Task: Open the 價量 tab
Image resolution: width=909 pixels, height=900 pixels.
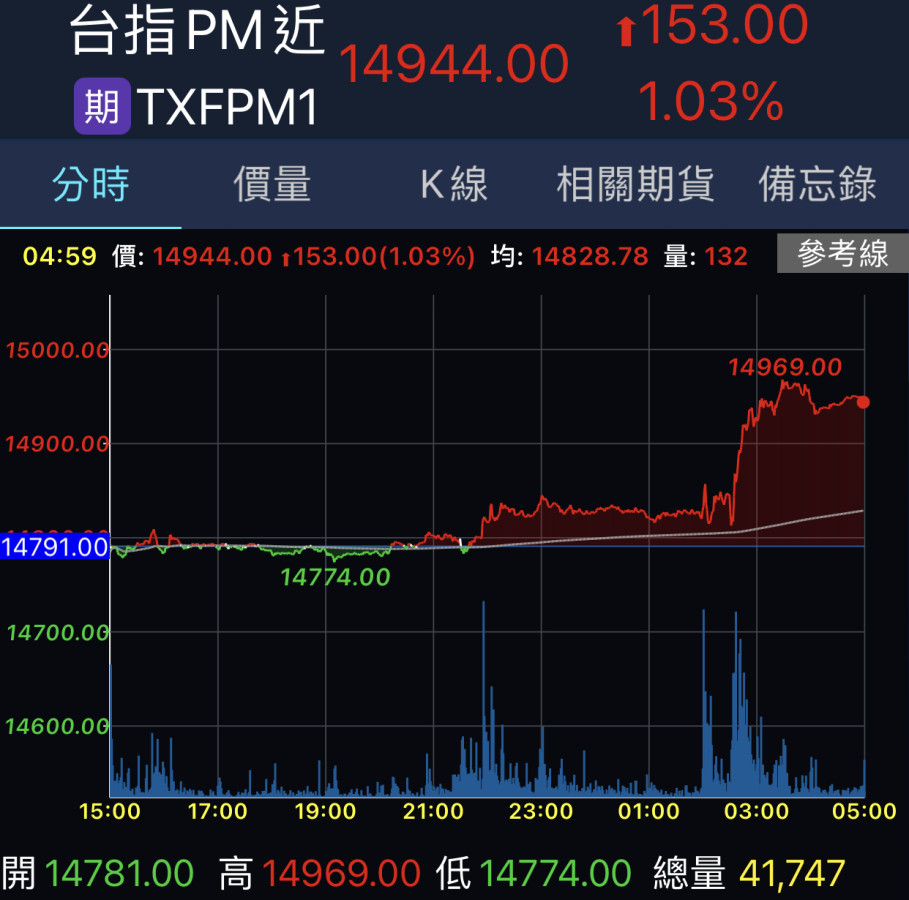Action: click(272, 185)
